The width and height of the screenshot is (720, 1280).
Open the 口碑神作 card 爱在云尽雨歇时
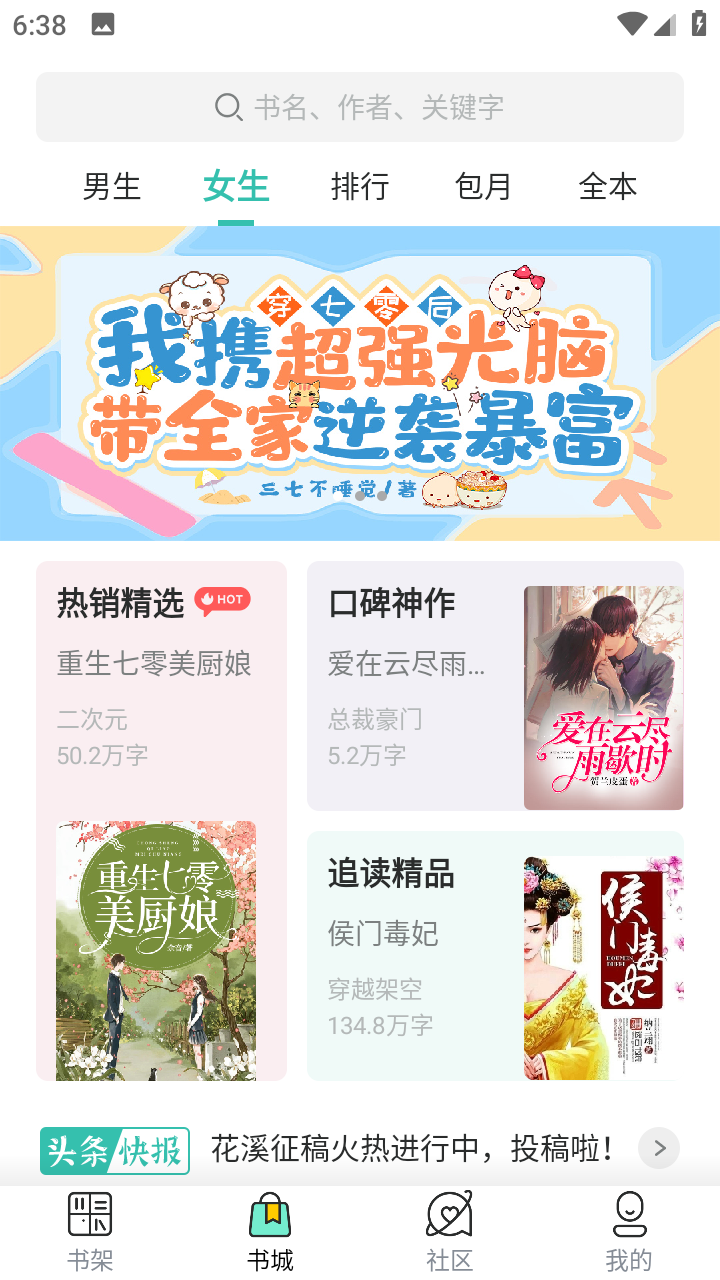pyautogui.click(x=496, y=686)
